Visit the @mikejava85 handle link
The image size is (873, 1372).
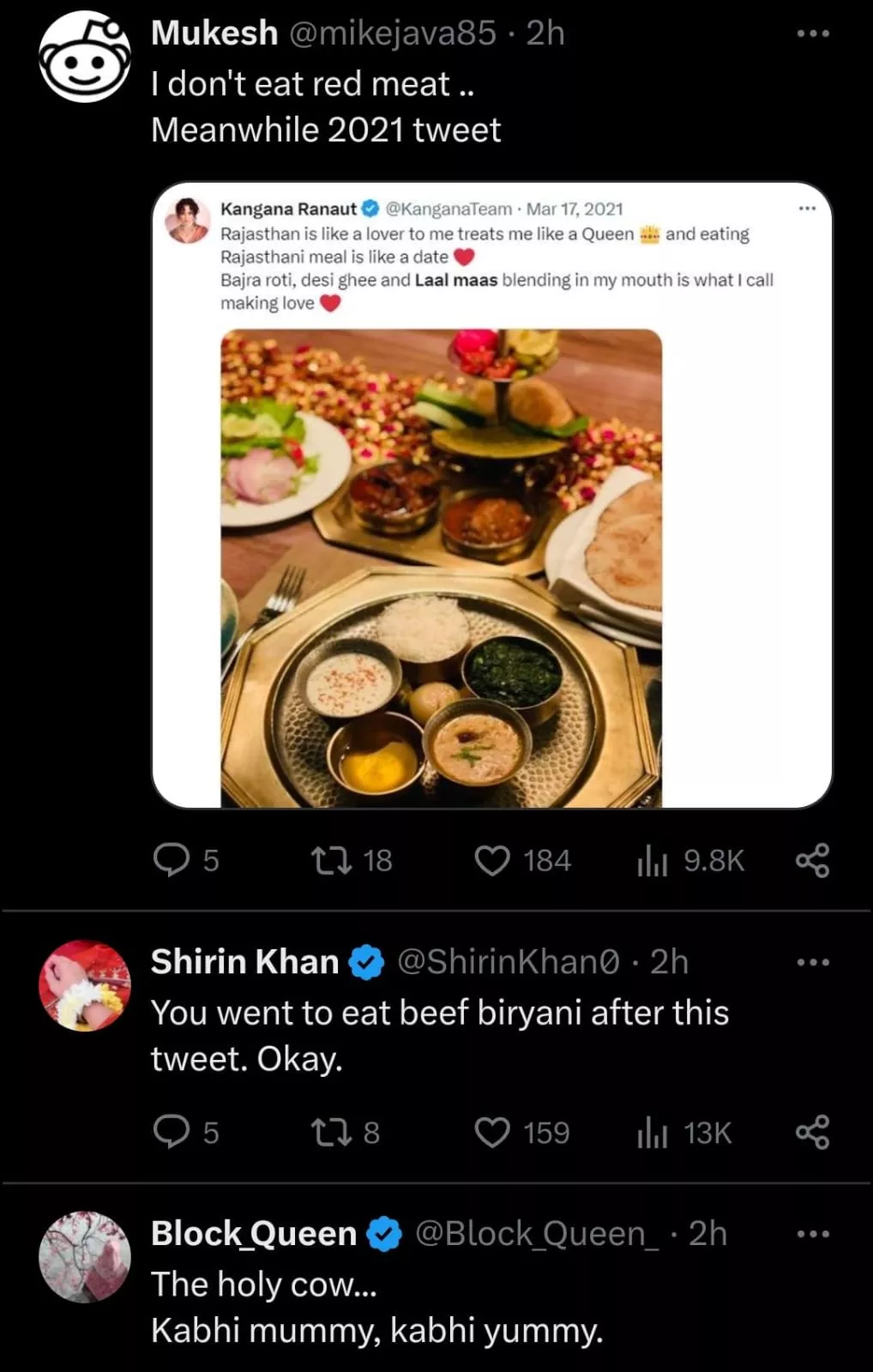pyautogui.click(x=393, y=33)
